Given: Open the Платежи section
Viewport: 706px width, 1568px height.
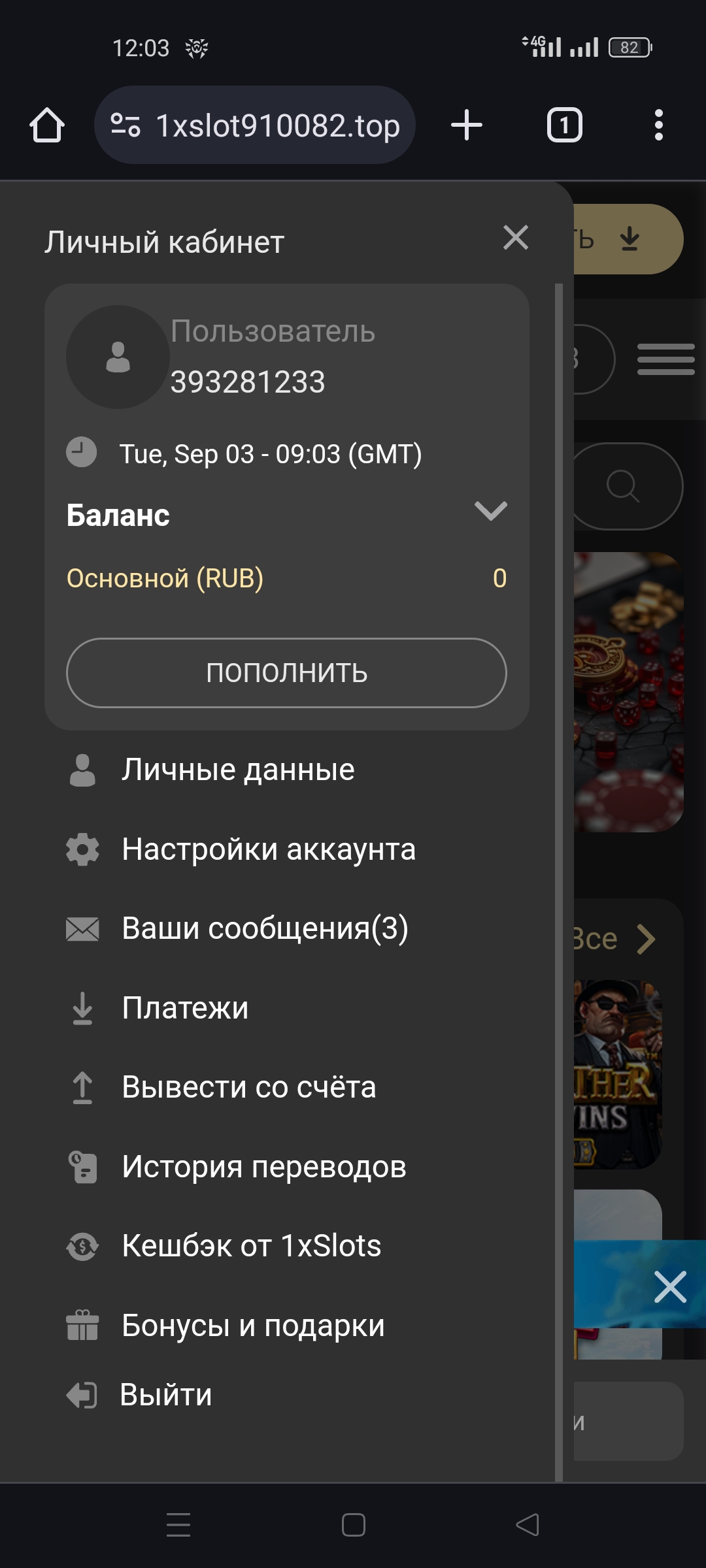Looking at the screenshot, I should click(185, 1008).
